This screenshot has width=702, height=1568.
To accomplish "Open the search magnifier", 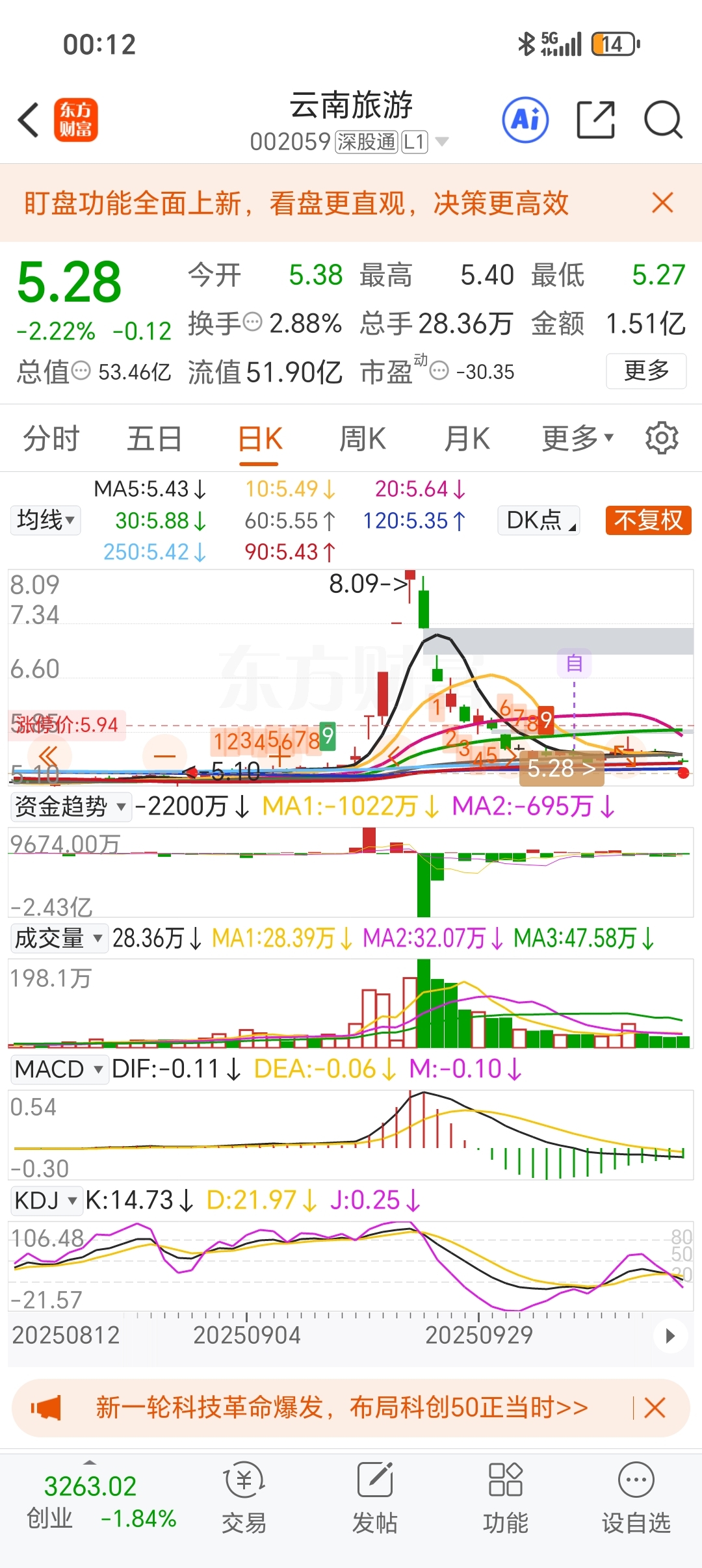I will pyautogui.click(x=662, y=120).
